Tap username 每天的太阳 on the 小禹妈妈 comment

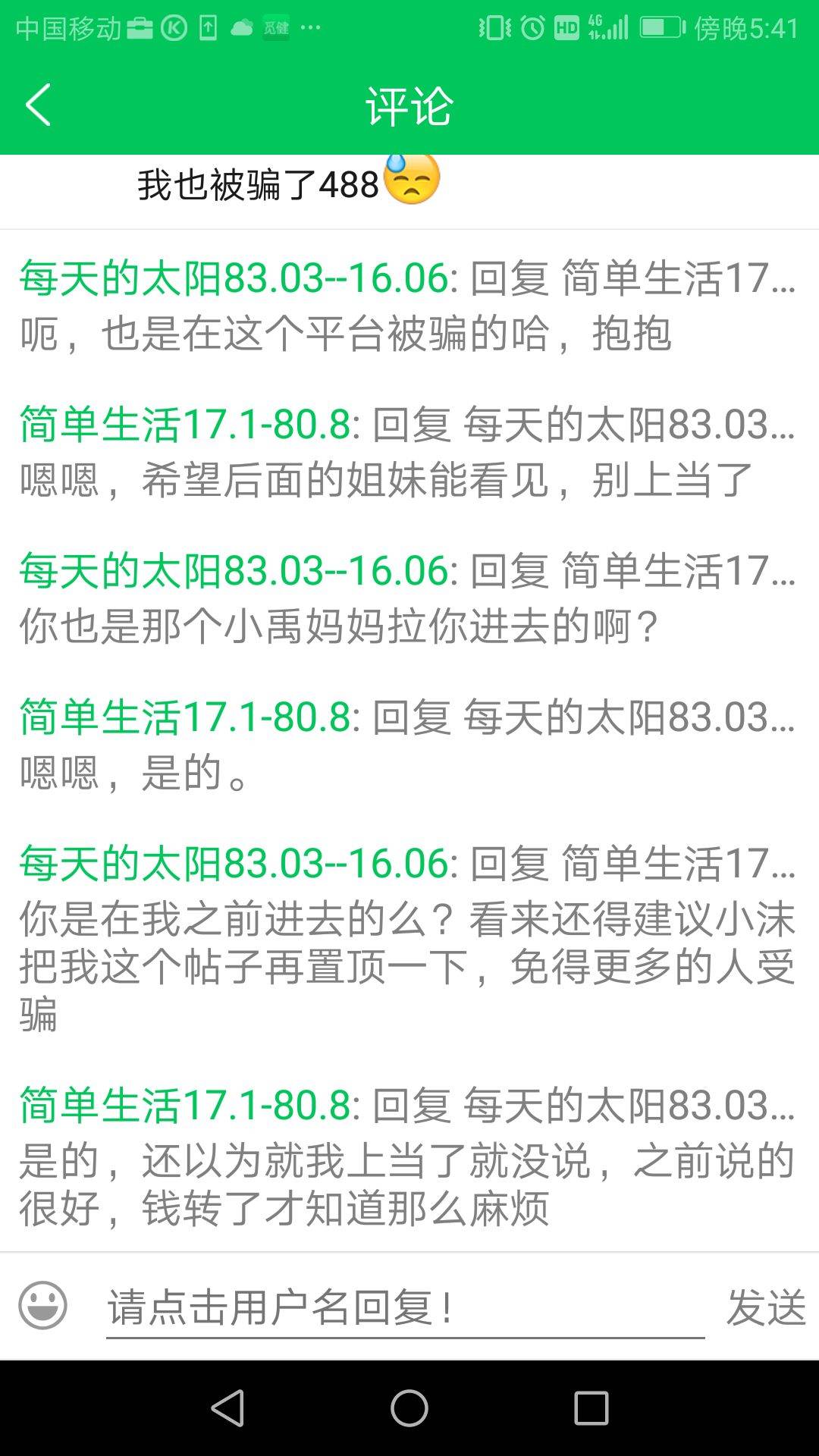pos(237,571)
